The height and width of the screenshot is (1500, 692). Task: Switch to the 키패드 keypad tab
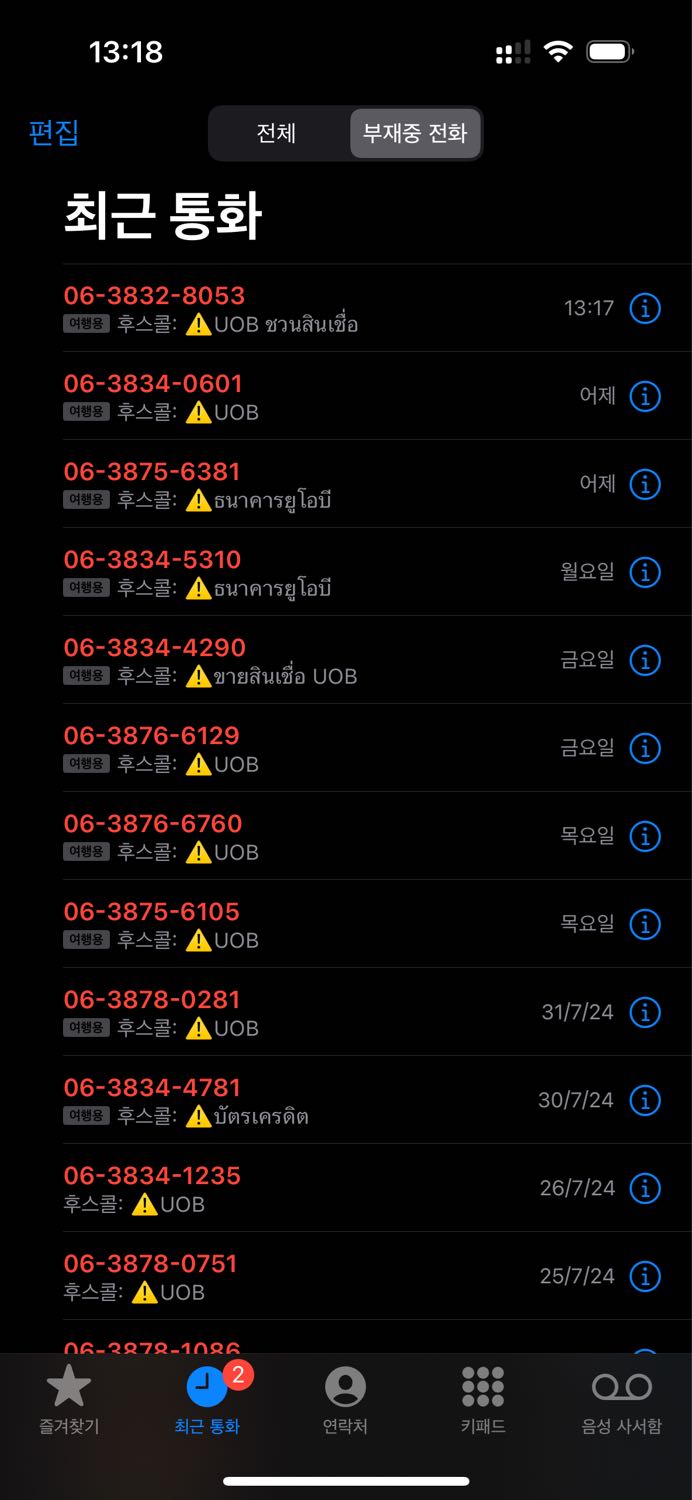tap(483, 1400)
